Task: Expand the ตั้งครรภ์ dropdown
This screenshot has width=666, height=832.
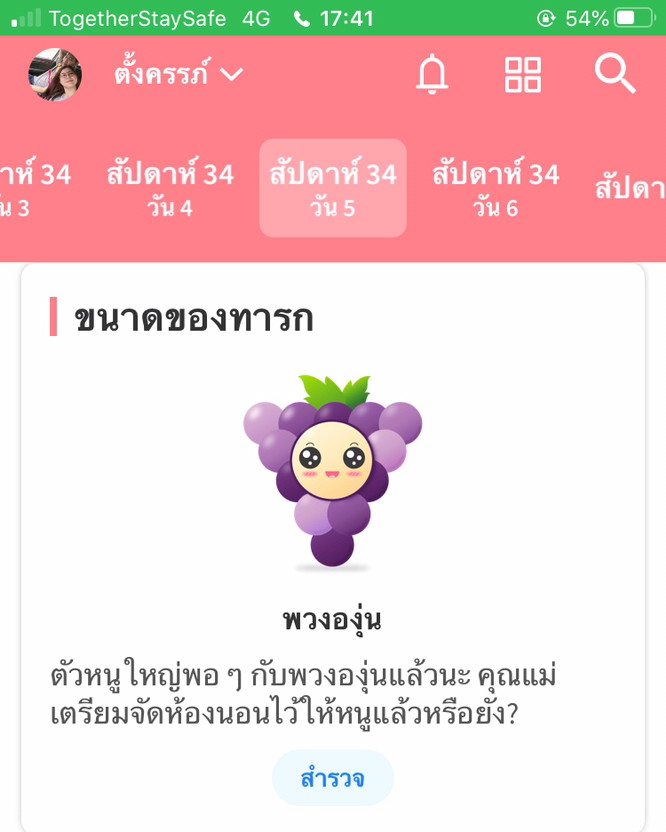Action: click(178, 74)
